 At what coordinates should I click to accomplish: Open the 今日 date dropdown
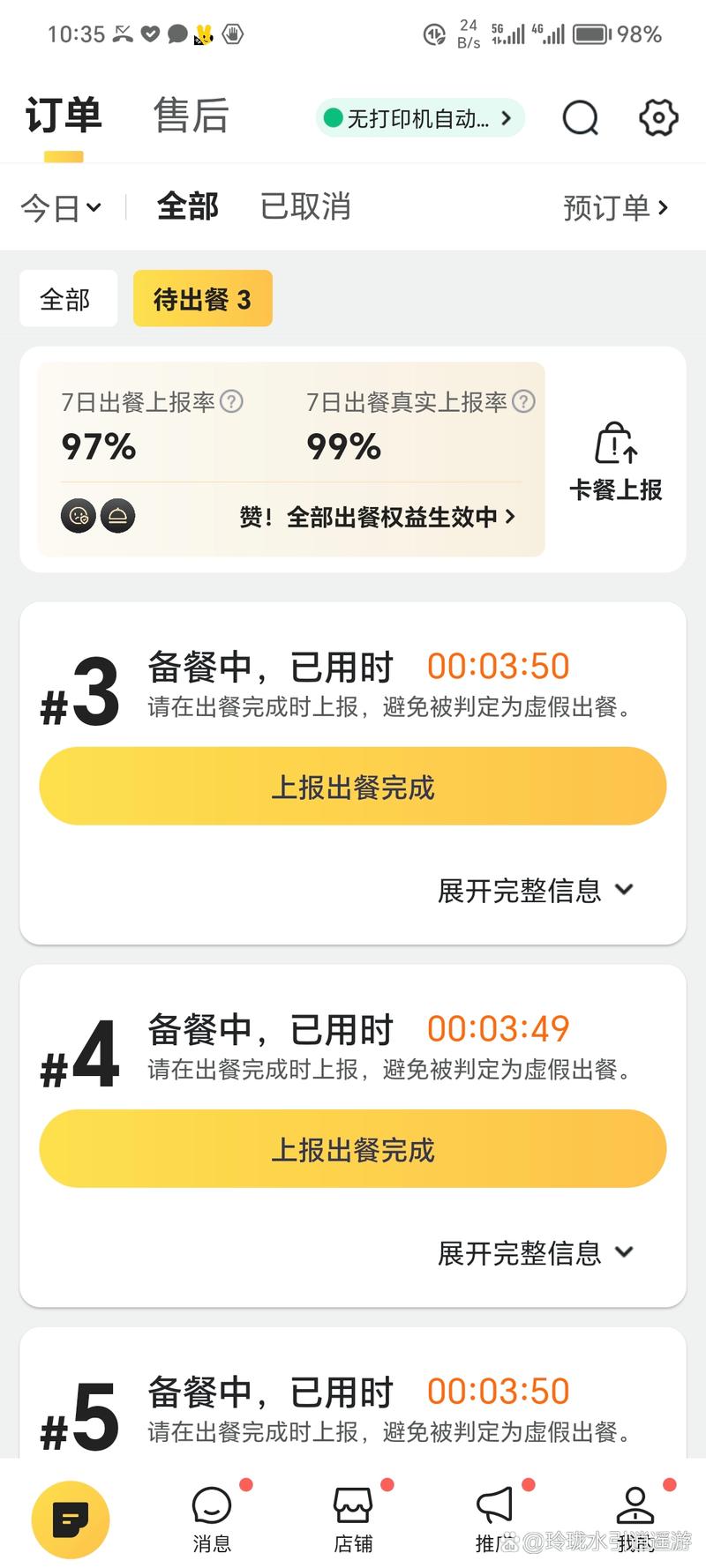(x=60, y=207)
